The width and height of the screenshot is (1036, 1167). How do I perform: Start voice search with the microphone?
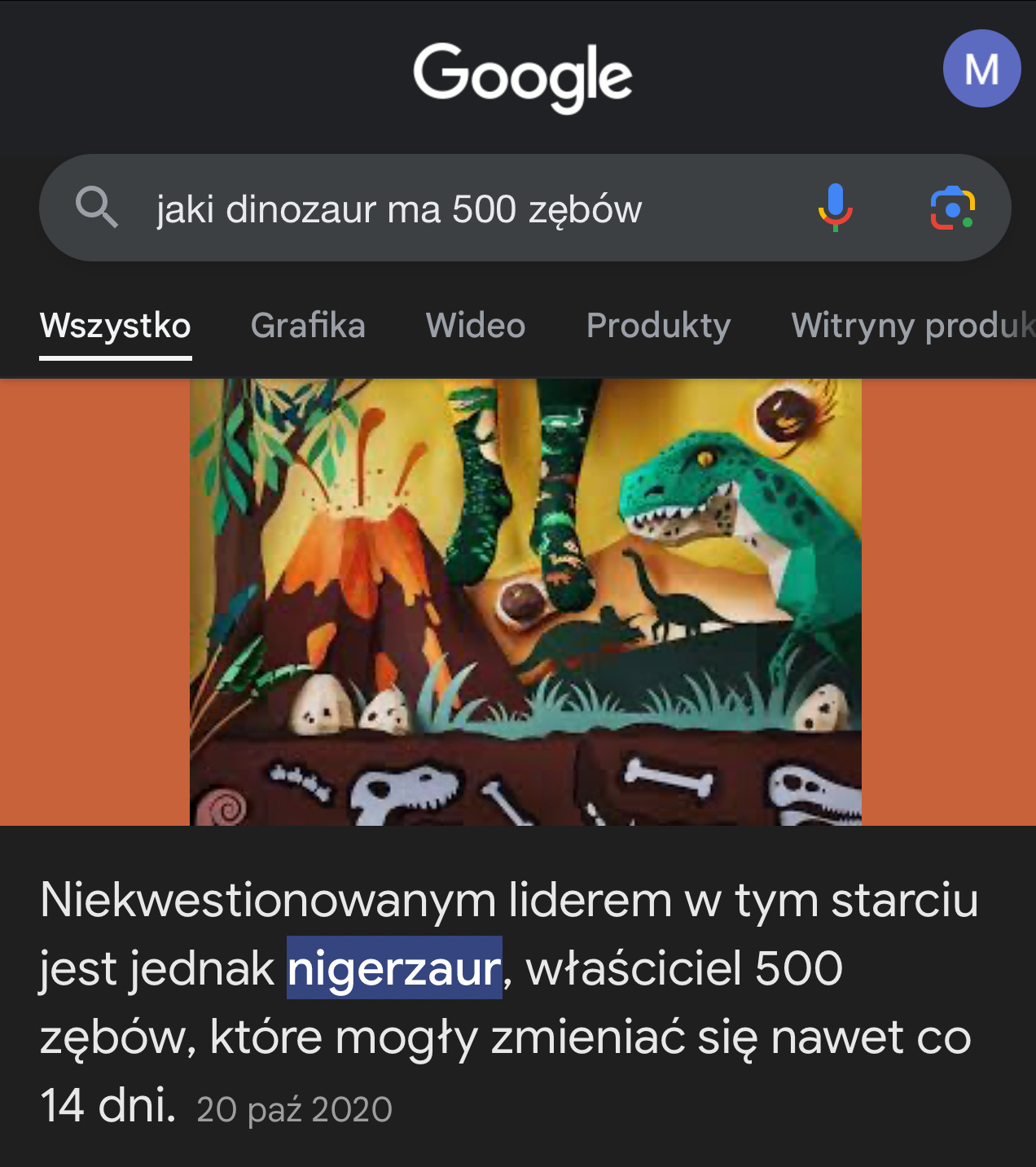point(835,208)
